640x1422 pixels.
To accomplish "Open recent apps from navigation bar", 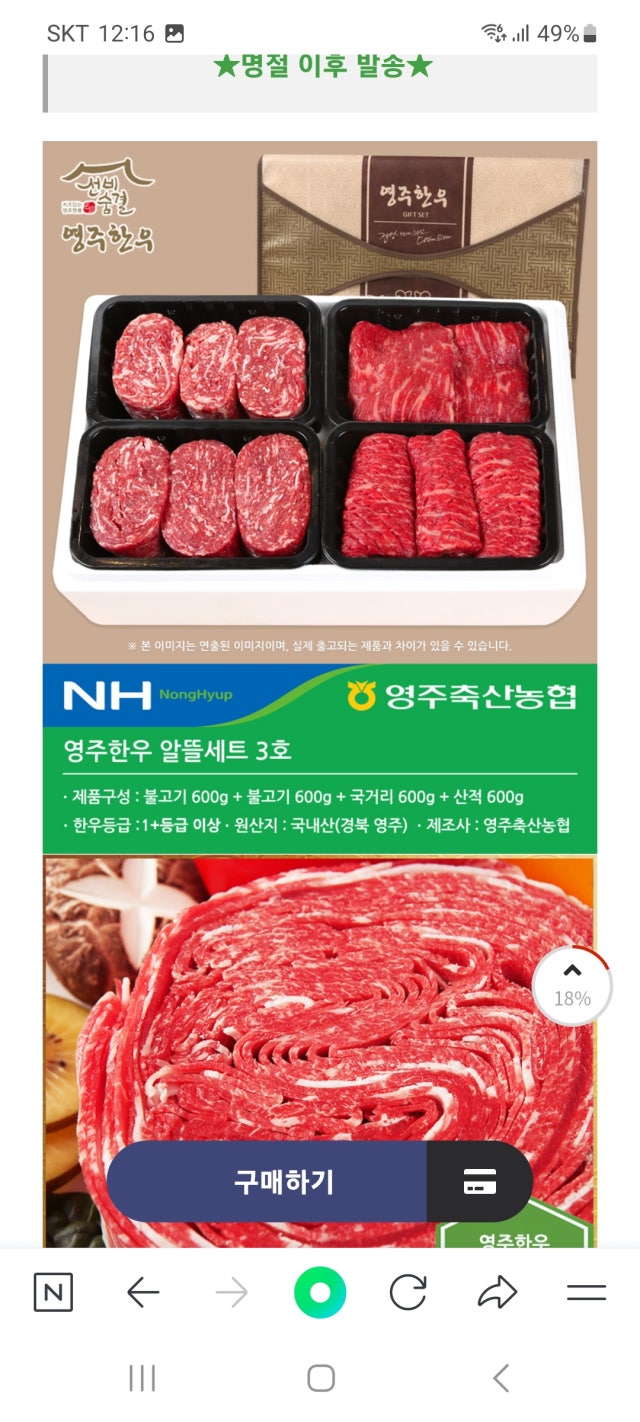I will (x=142, y=1379).
